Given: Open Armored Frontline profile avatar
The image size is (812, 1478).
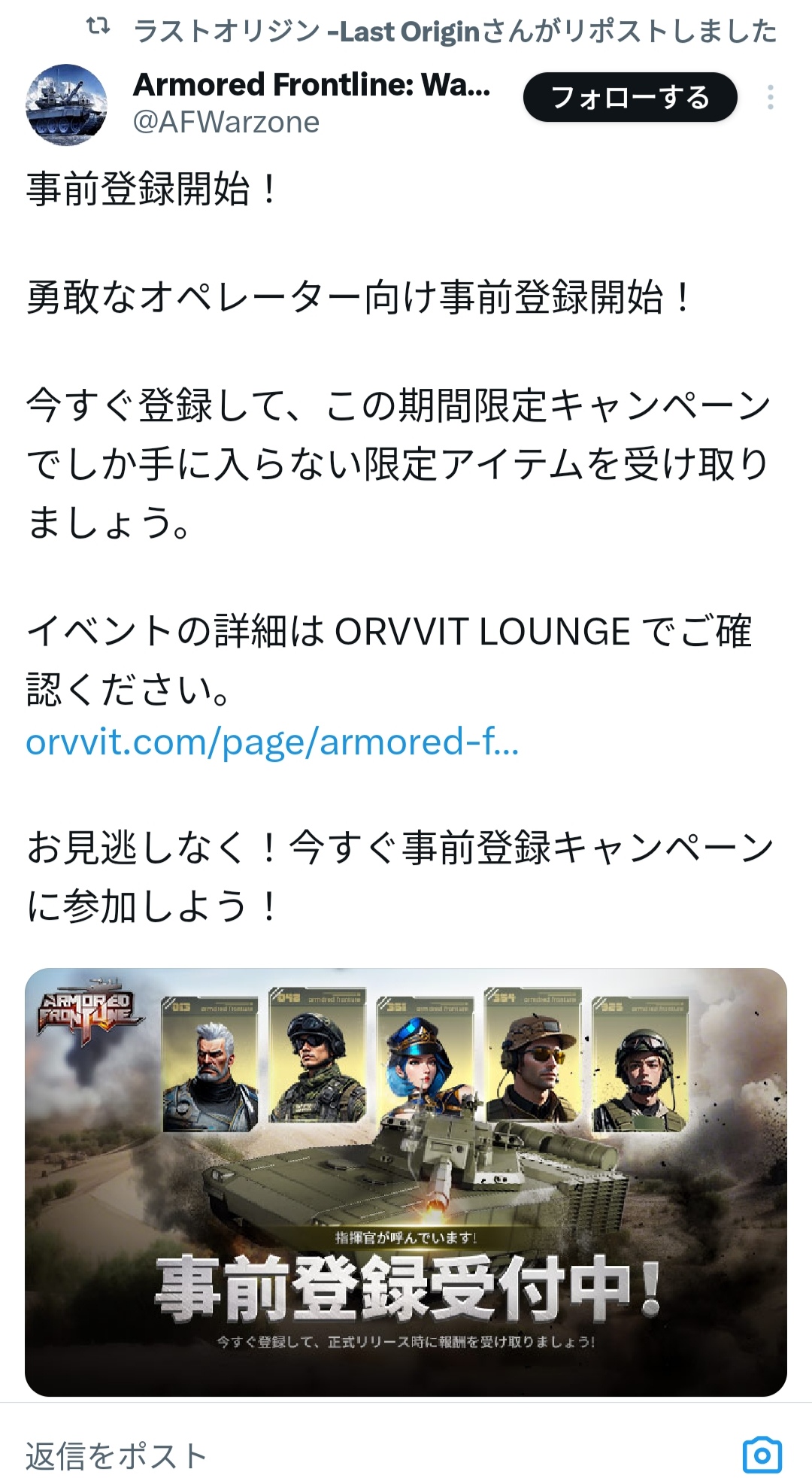Looking at the screenshot, I should pos(66,104).
